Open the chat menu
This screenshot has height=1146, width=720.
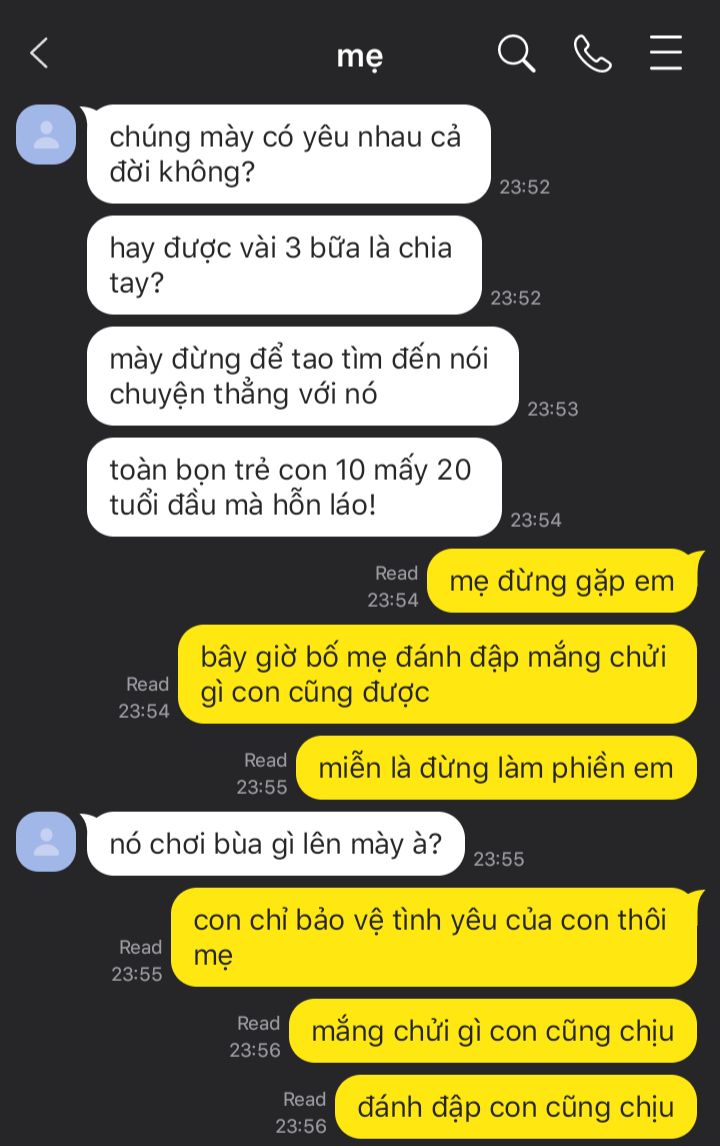tap(666, 53)
